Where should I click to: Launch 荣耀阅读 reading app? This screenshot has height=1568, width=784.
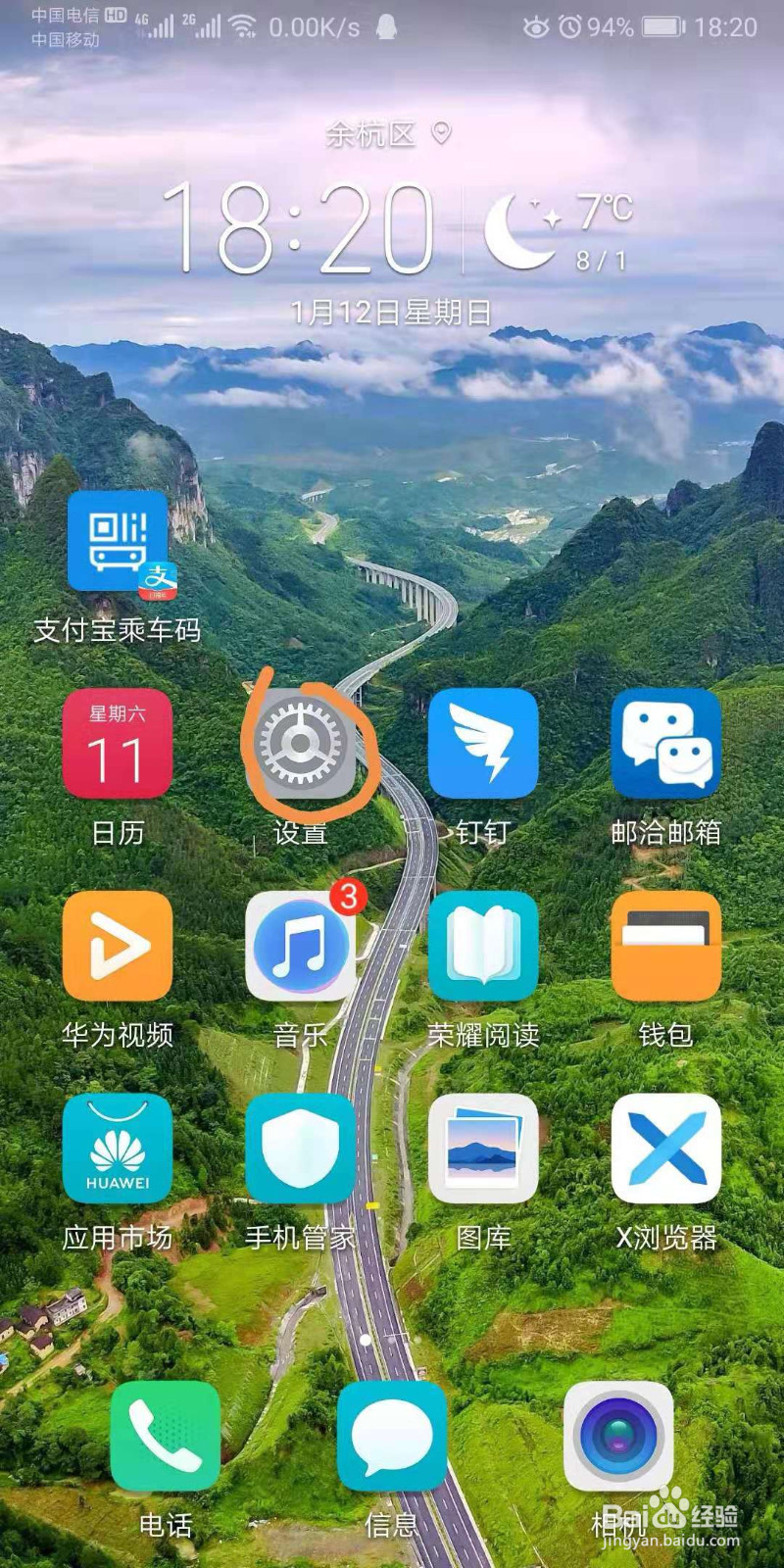click(x=482, y=946)
